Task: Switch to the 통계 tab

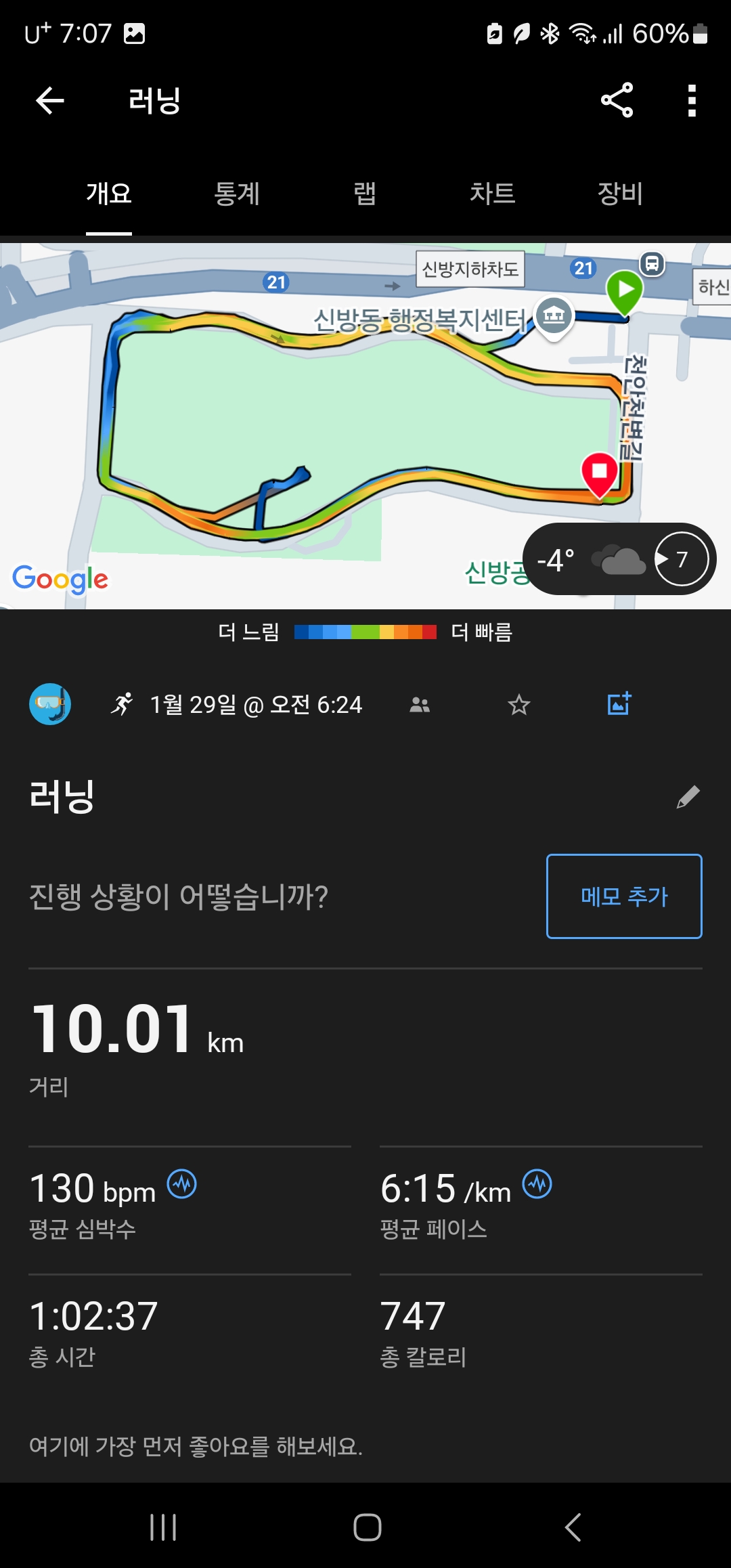Action: (237, 194)
